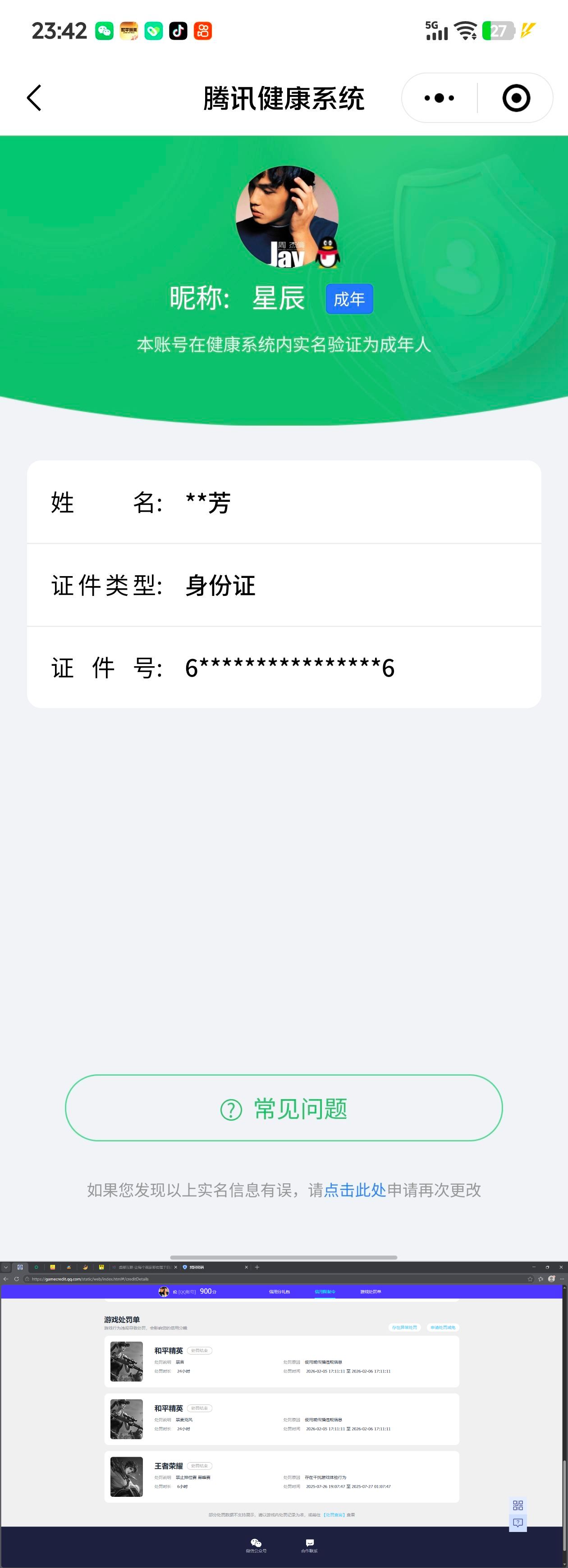Tap the 合作联系 message icon in the footer
Viewport: 568px width, 1568px height.
pyautogui.click(x=310, y=1541)
